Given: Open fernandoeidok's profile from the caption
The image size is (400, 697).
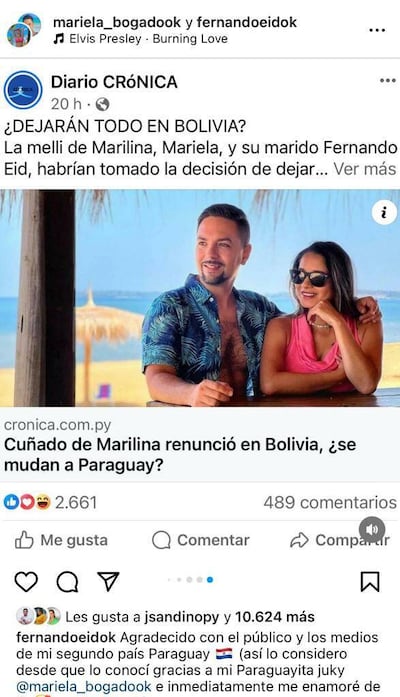Looking at the screenshot, I should (66, 637).
